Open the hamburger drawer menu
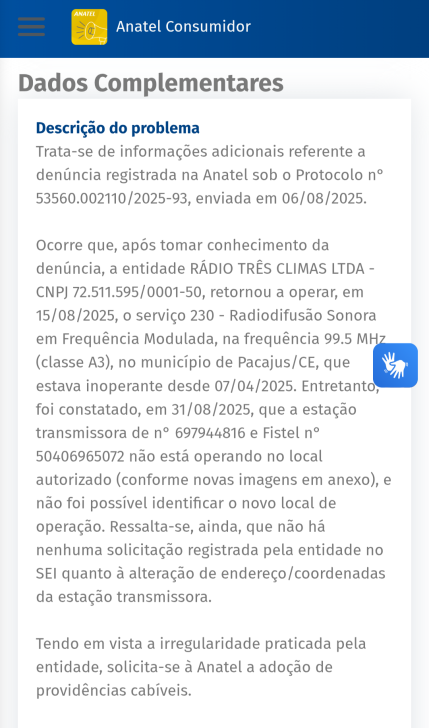Screen dimensions: 429x728 (32, 27)
